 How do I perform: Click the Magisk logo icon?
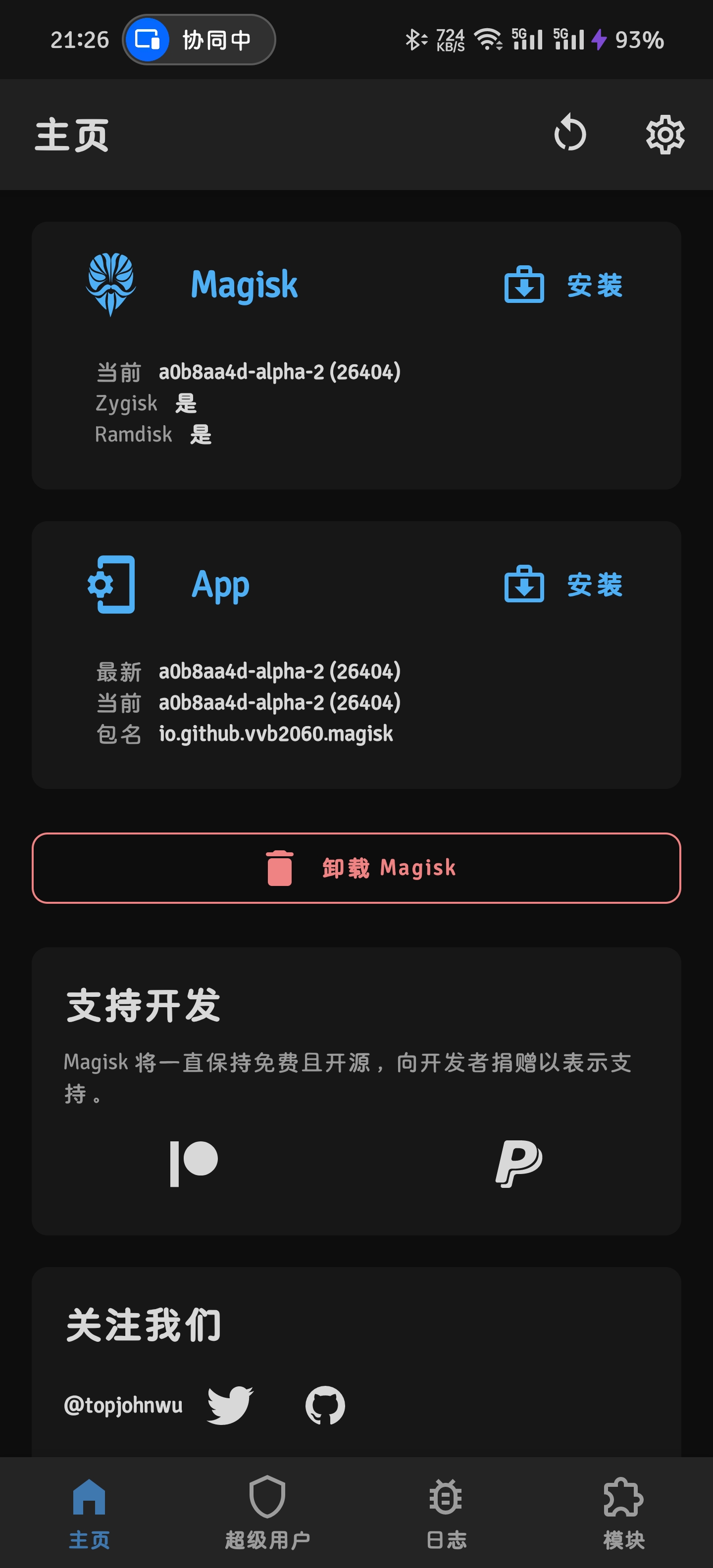point(112,282)
